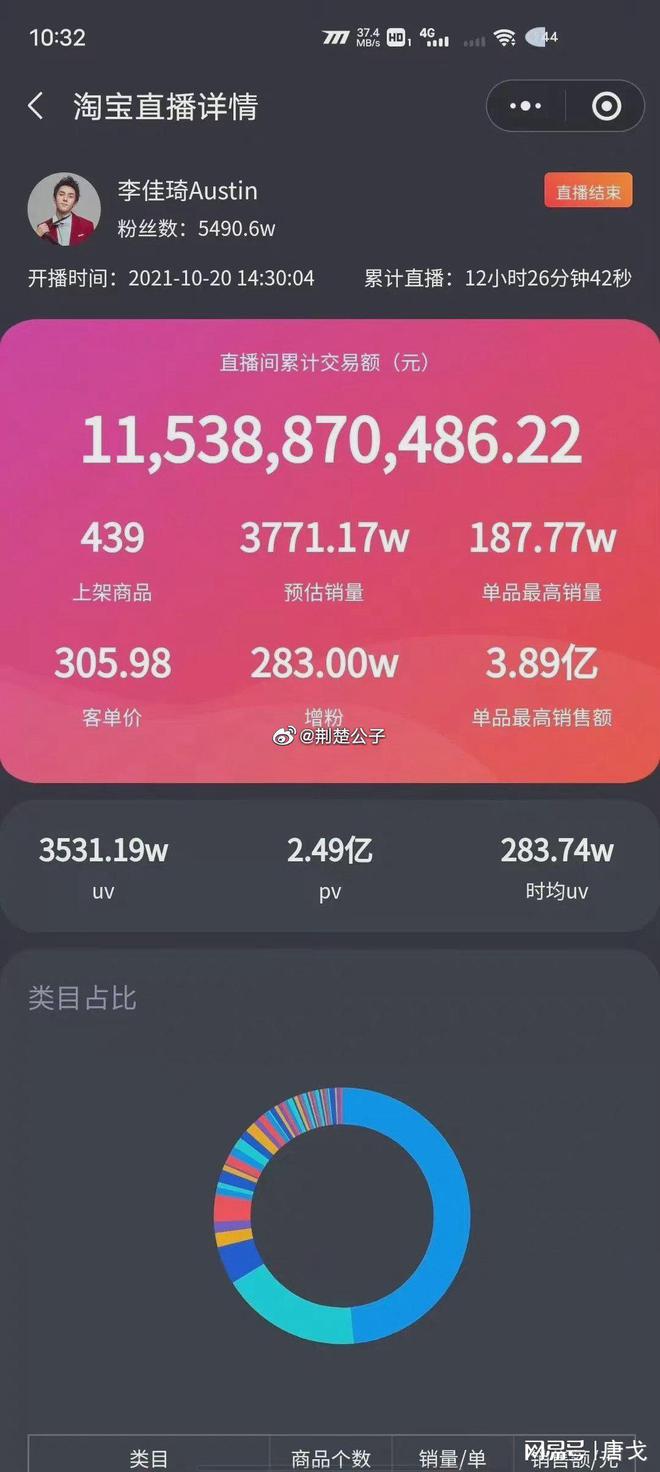The height and width of the screenshot is (1472, 660).
Task: Go back from the 淘宝直播详情 page
Action: click(36, 106)
